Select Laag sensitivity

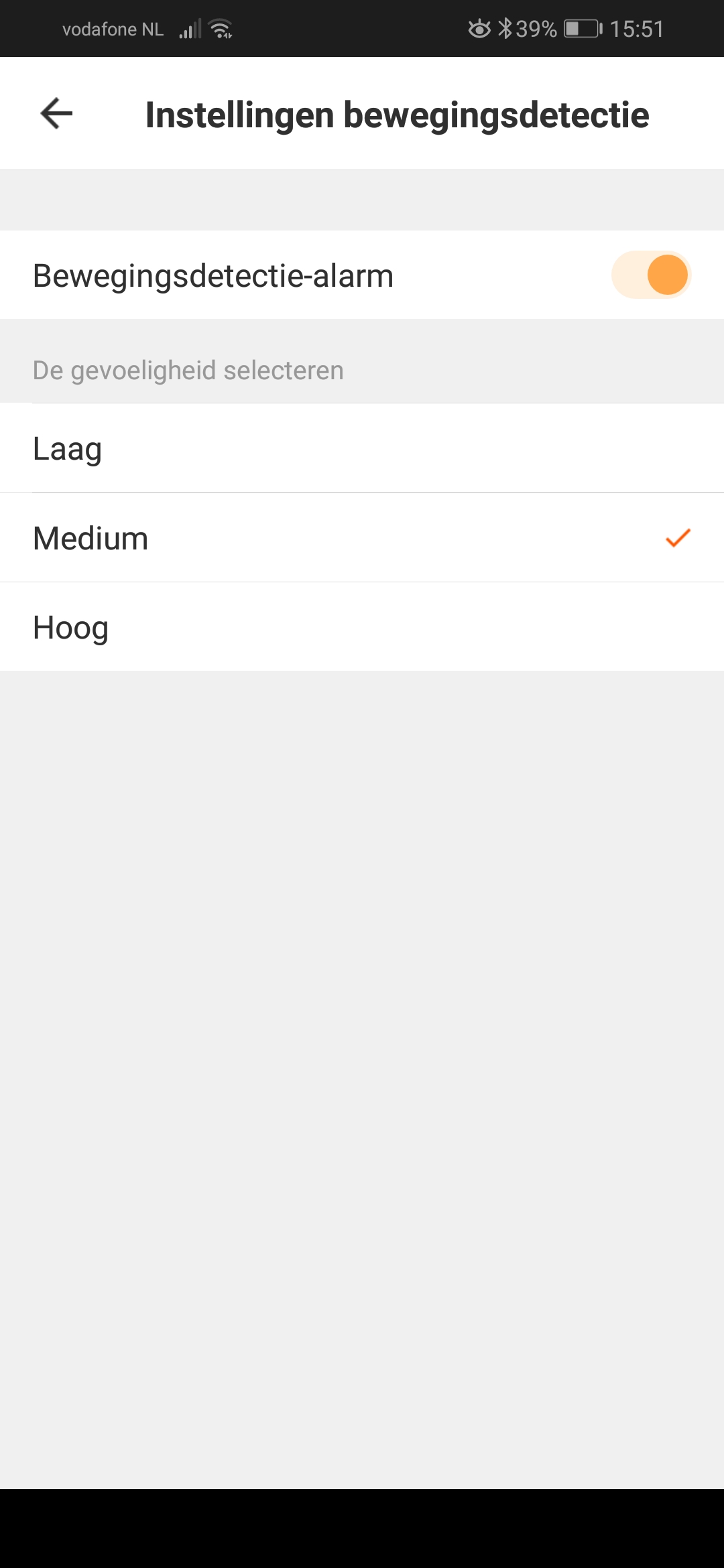(x=362, y=448)
